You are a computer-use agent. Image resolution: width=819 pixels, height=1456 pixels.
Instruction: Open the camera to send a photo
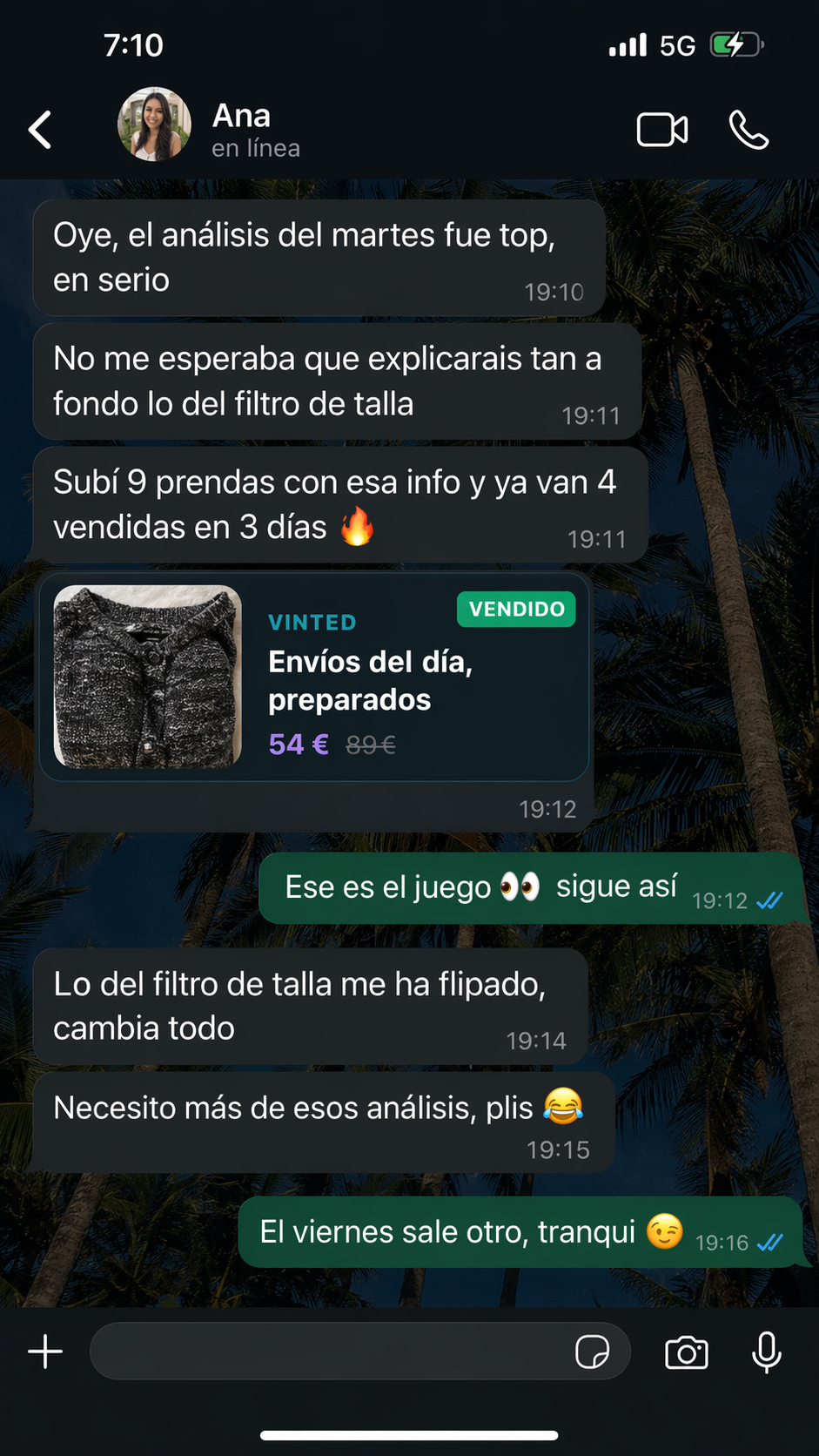tap(686, 1352)
